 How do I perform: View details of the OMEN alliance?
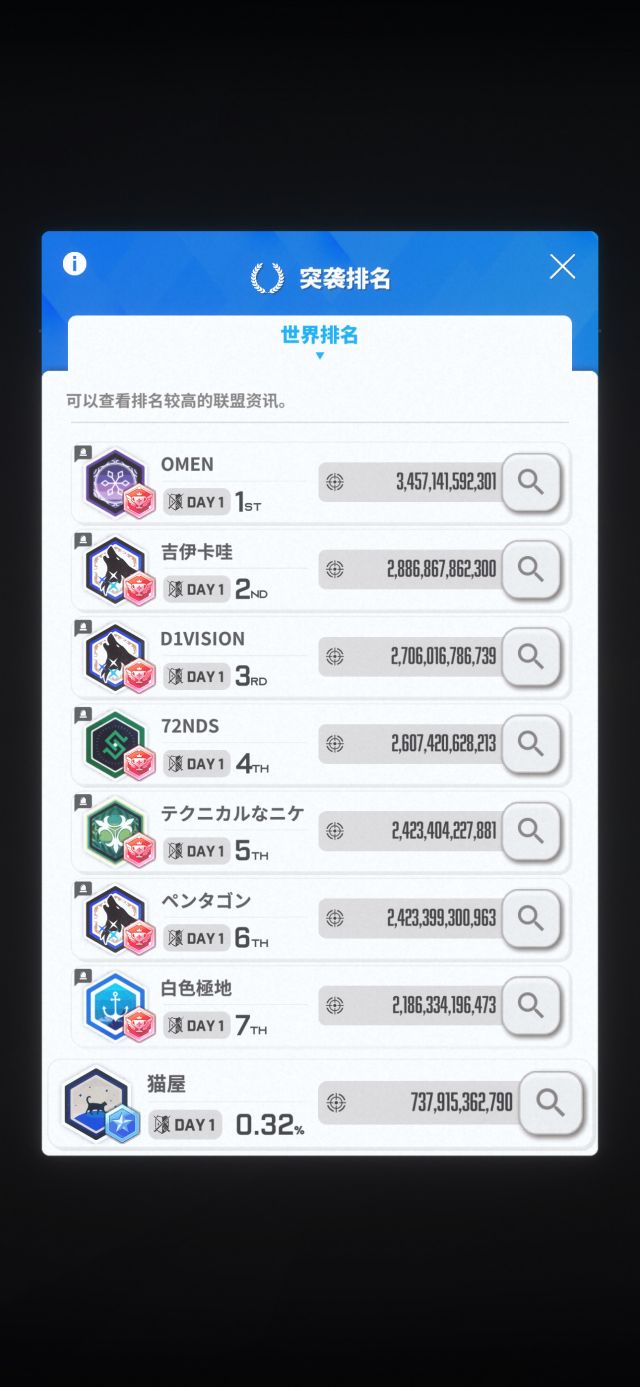click(530, 483)
